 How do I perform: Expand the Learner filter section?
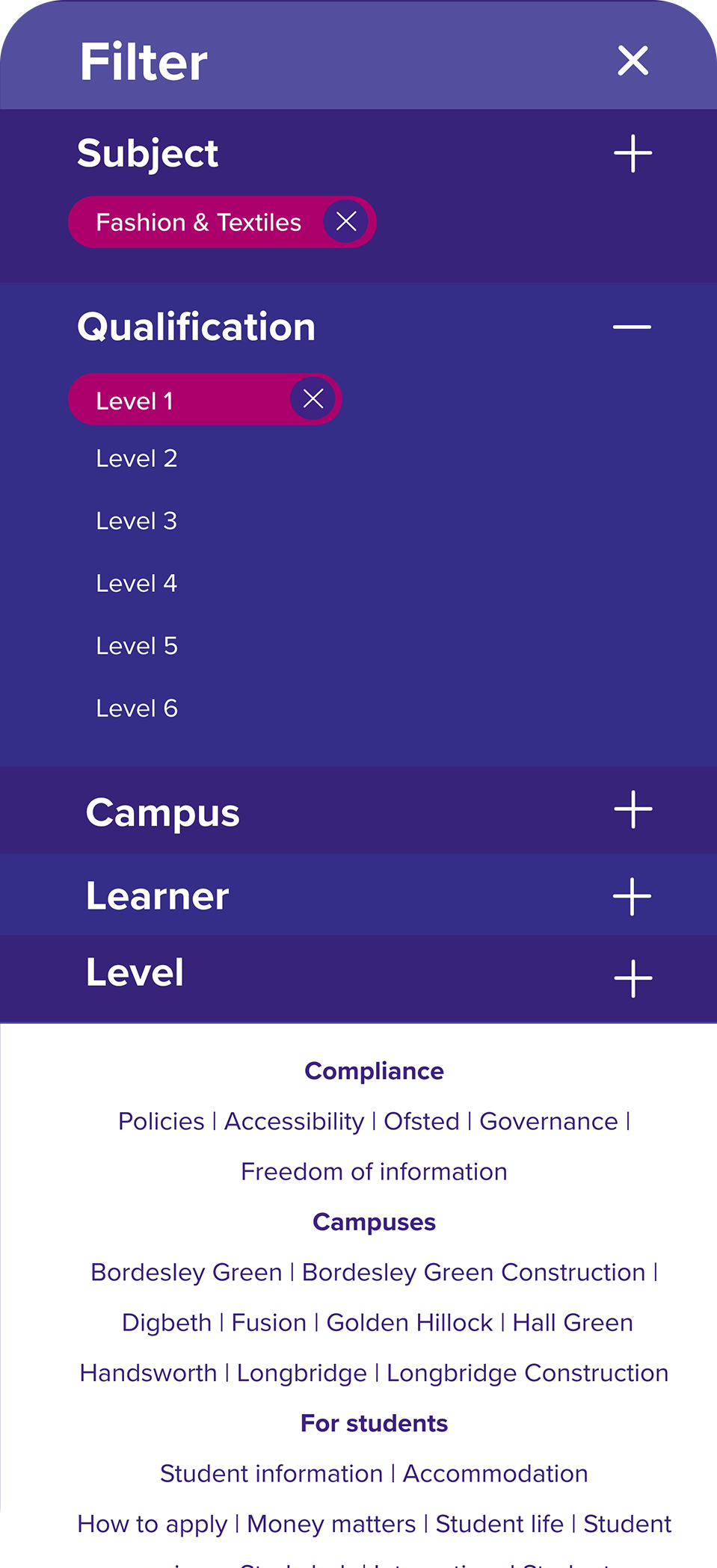[x=633, y=896]
